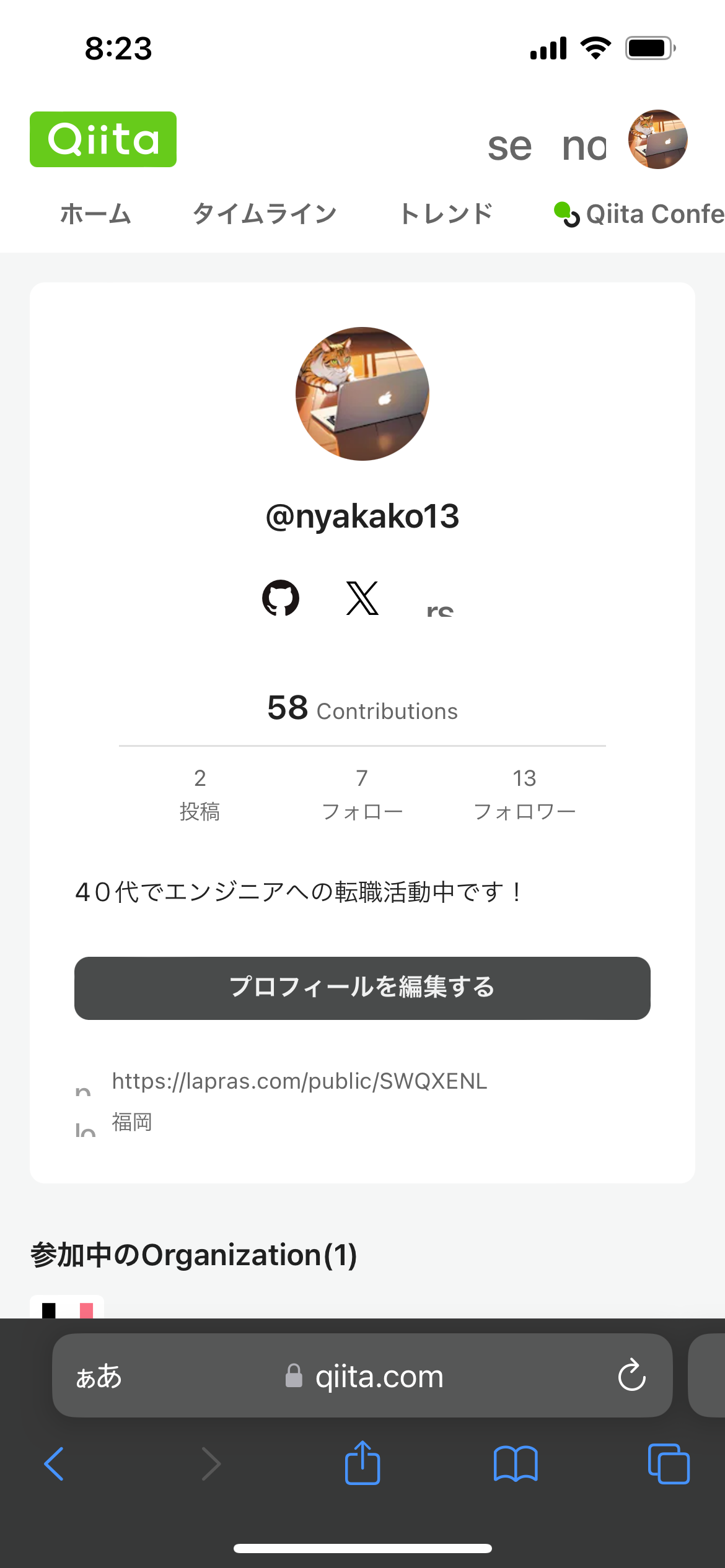This screenshot has width=725, height=1568.
Task: Tap the qiita.com address bar
Action: pyautogui.click(x=378, y=1376)
